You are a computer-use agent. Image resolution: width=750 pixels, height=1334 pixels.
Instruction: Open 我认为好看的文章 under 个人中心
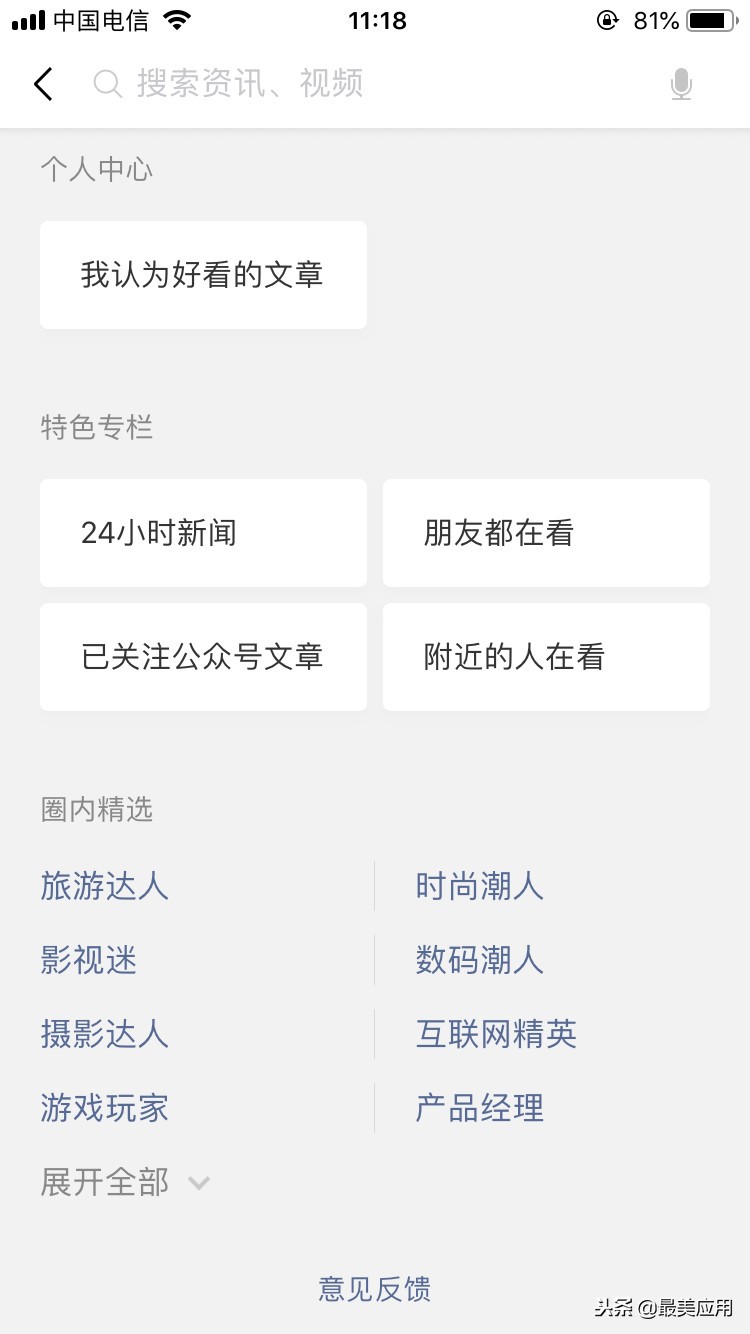[x=203, y=274]
